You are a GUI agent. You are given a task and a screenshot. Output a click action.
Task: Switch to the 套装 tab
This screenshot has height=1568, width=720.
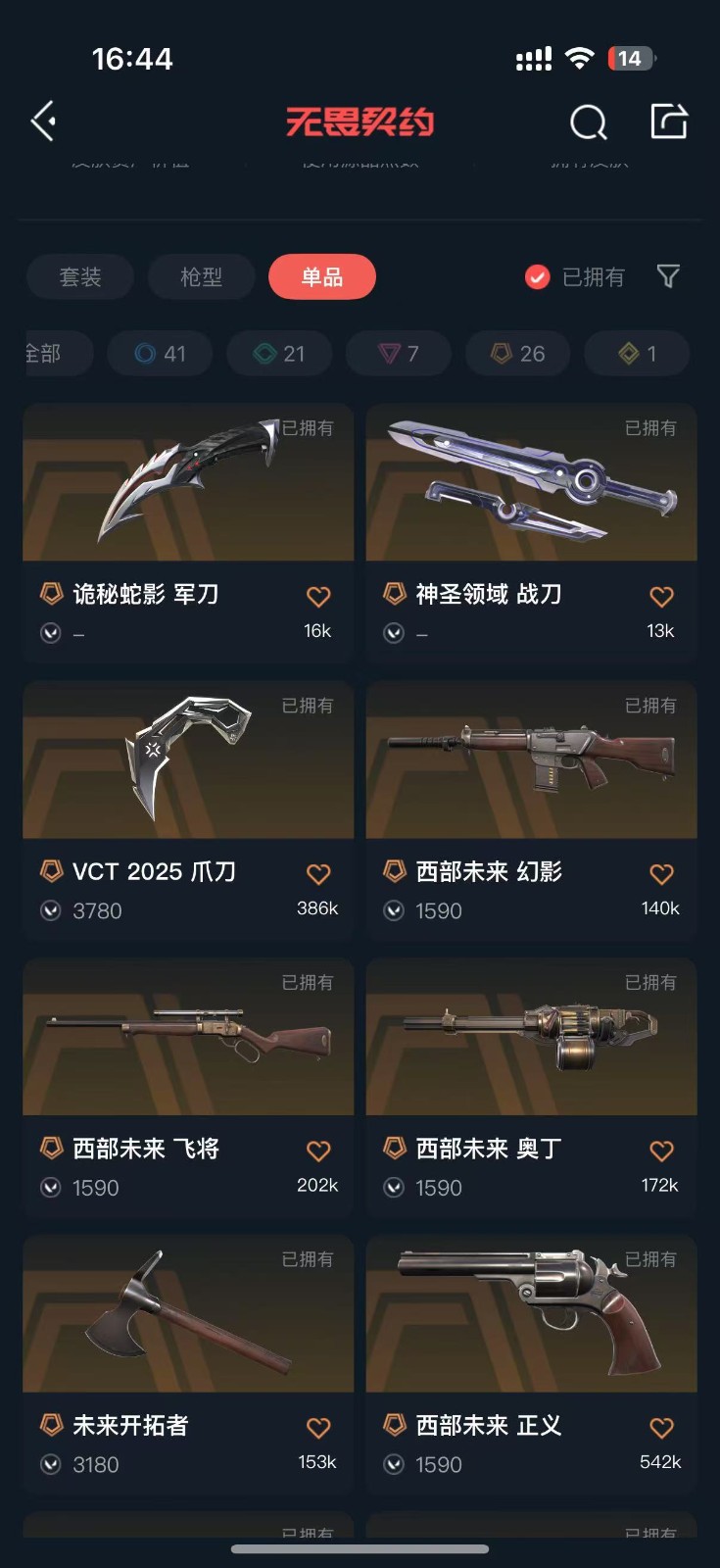click(80, 277)
